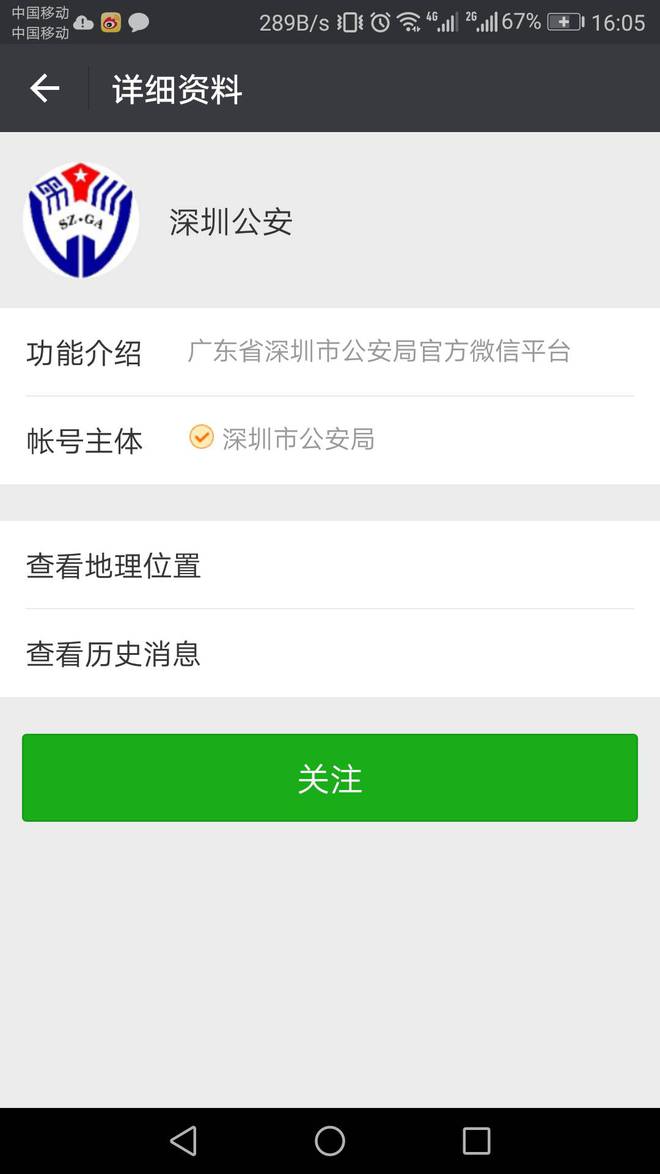Viewport: 660px width, 1174px height.
Task: Open 查看历史消息 row
Action: (x=330, y=654)
